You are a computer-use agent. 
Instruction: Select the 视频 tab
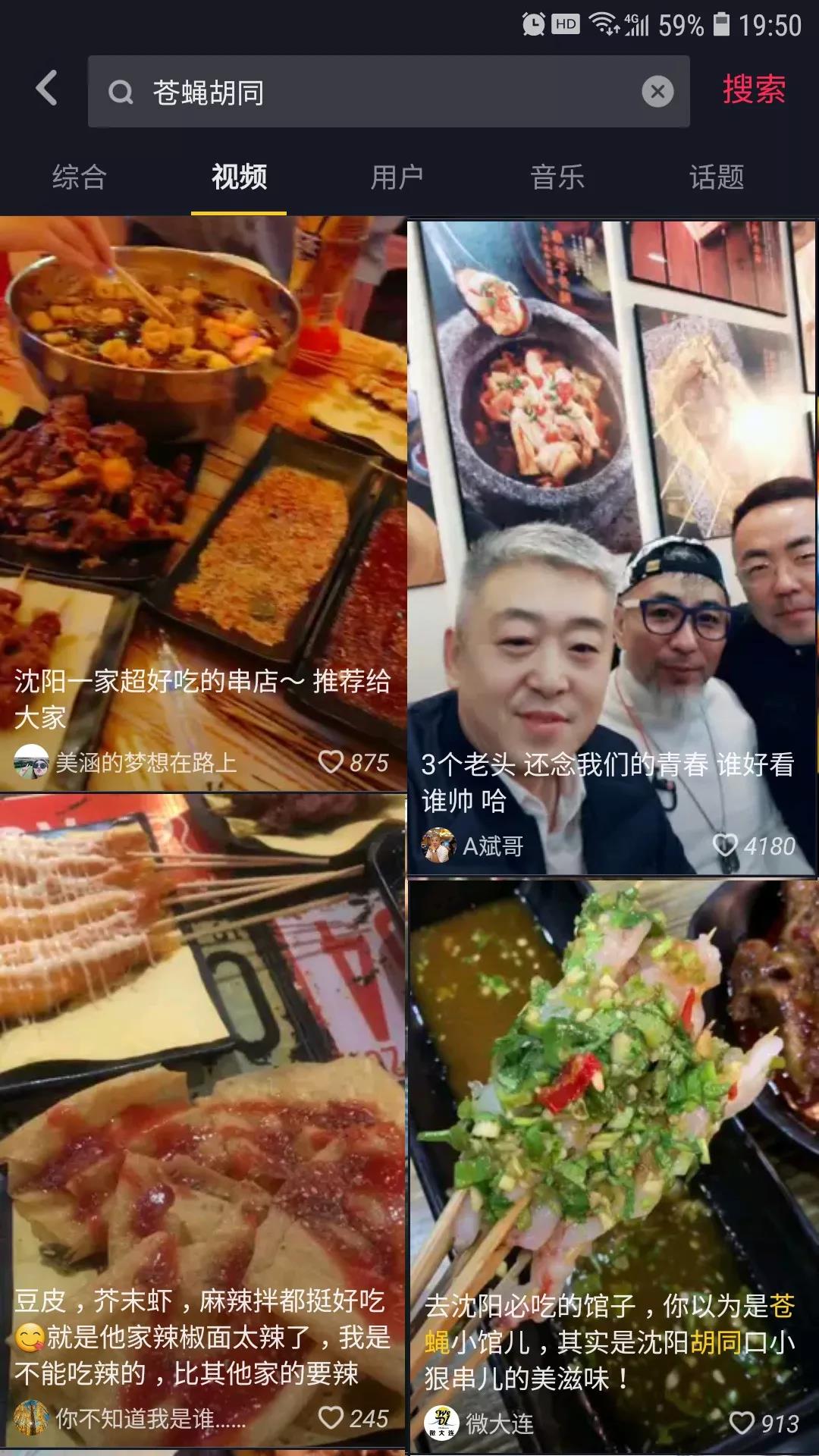(239, 177)
